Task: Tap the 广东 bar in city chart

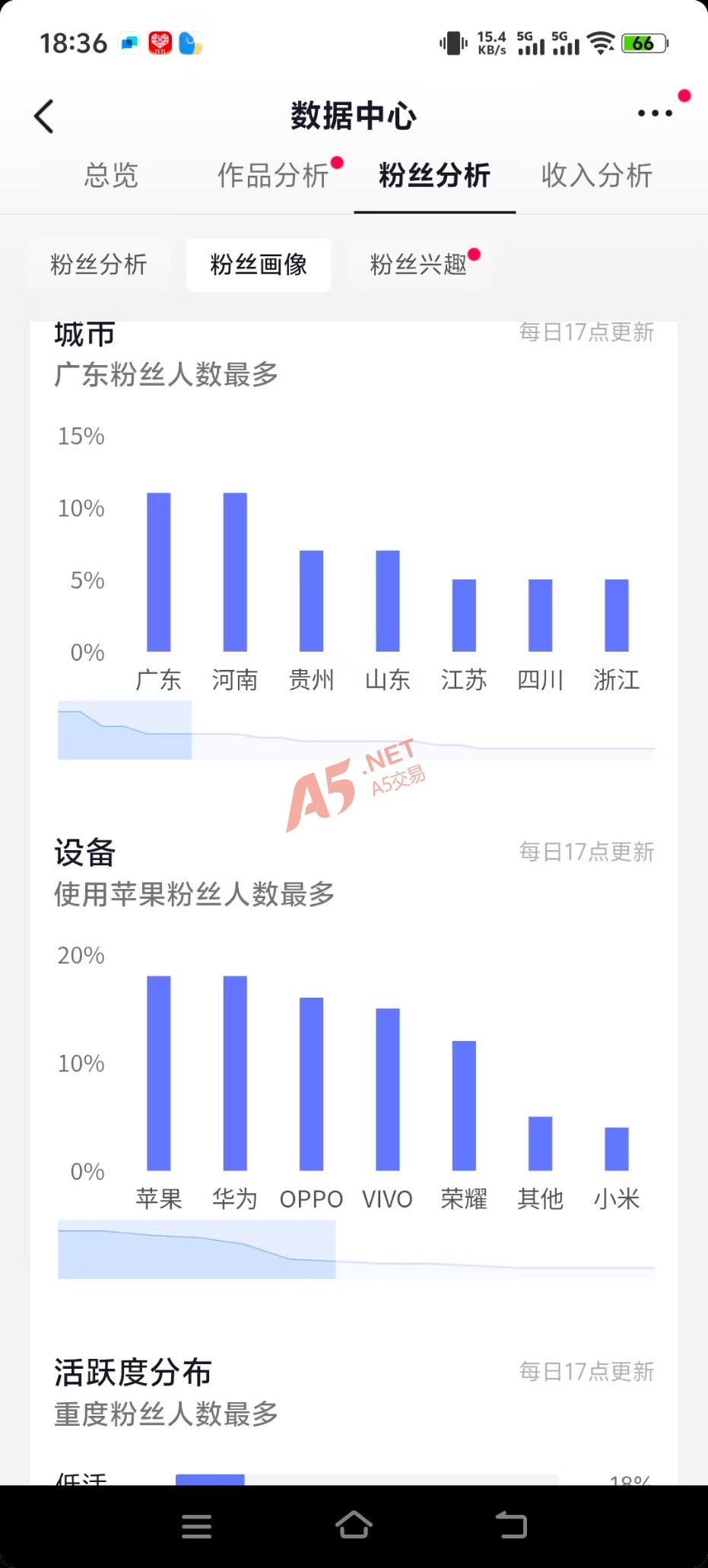Action: click(158, 572)
